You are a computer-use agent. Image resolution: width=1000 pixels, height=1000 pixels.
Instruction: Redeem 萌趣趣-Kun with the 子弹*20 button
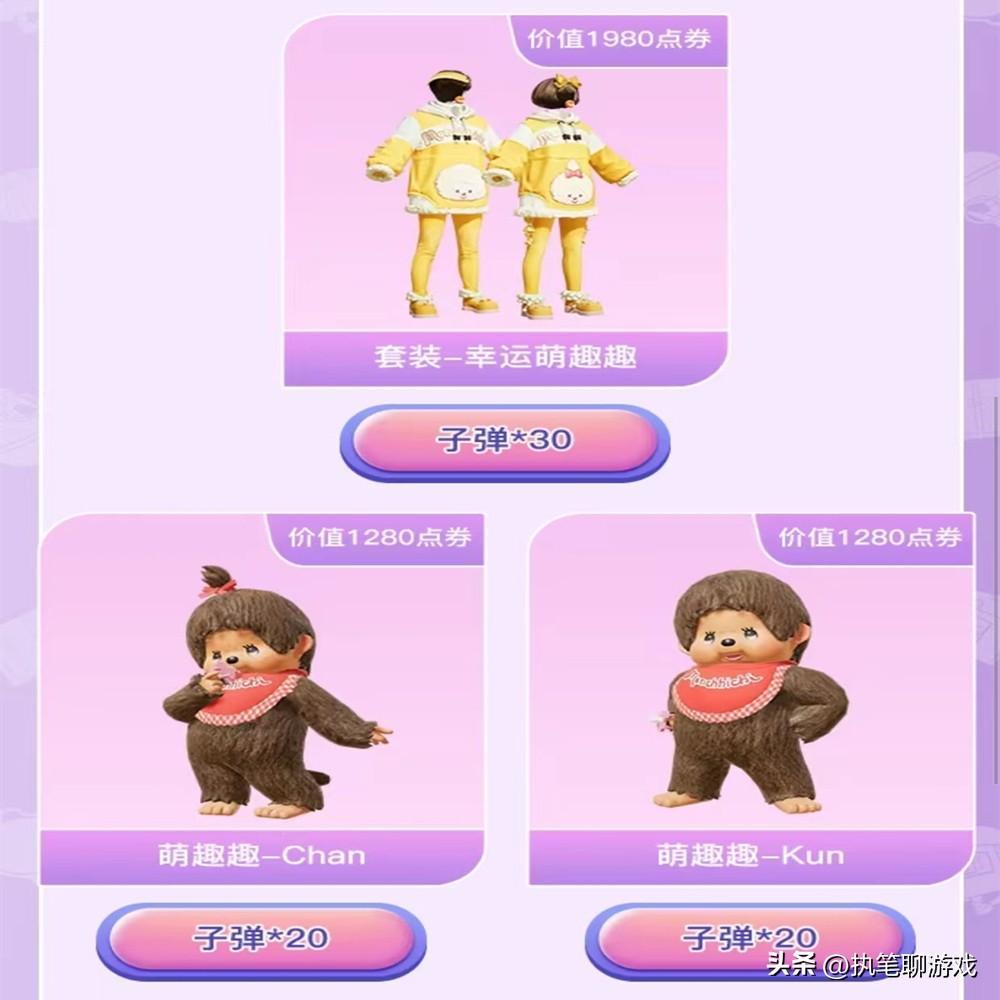(750, 938)
